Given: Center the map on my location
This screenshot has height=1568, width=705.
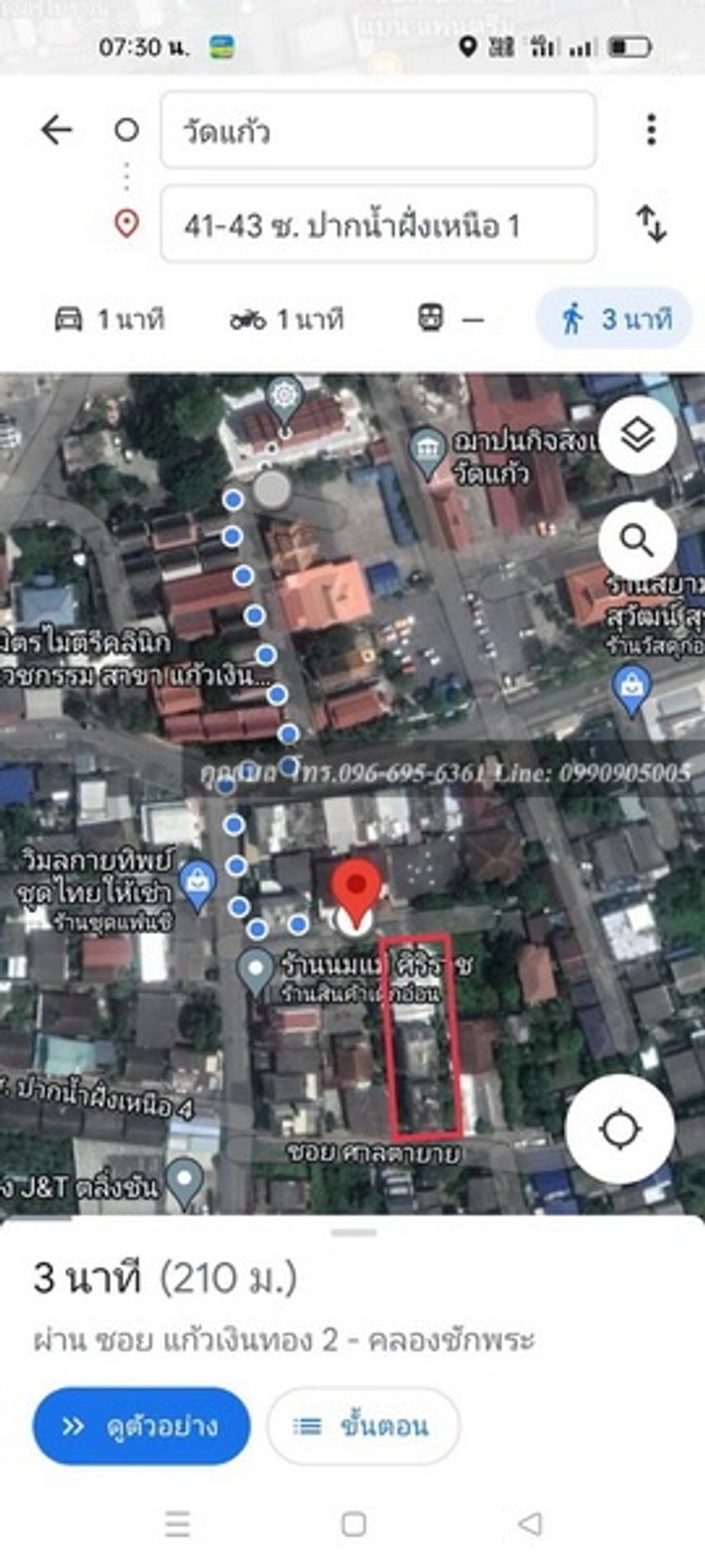Looking at the screenshot, I should coord(620,1129).
